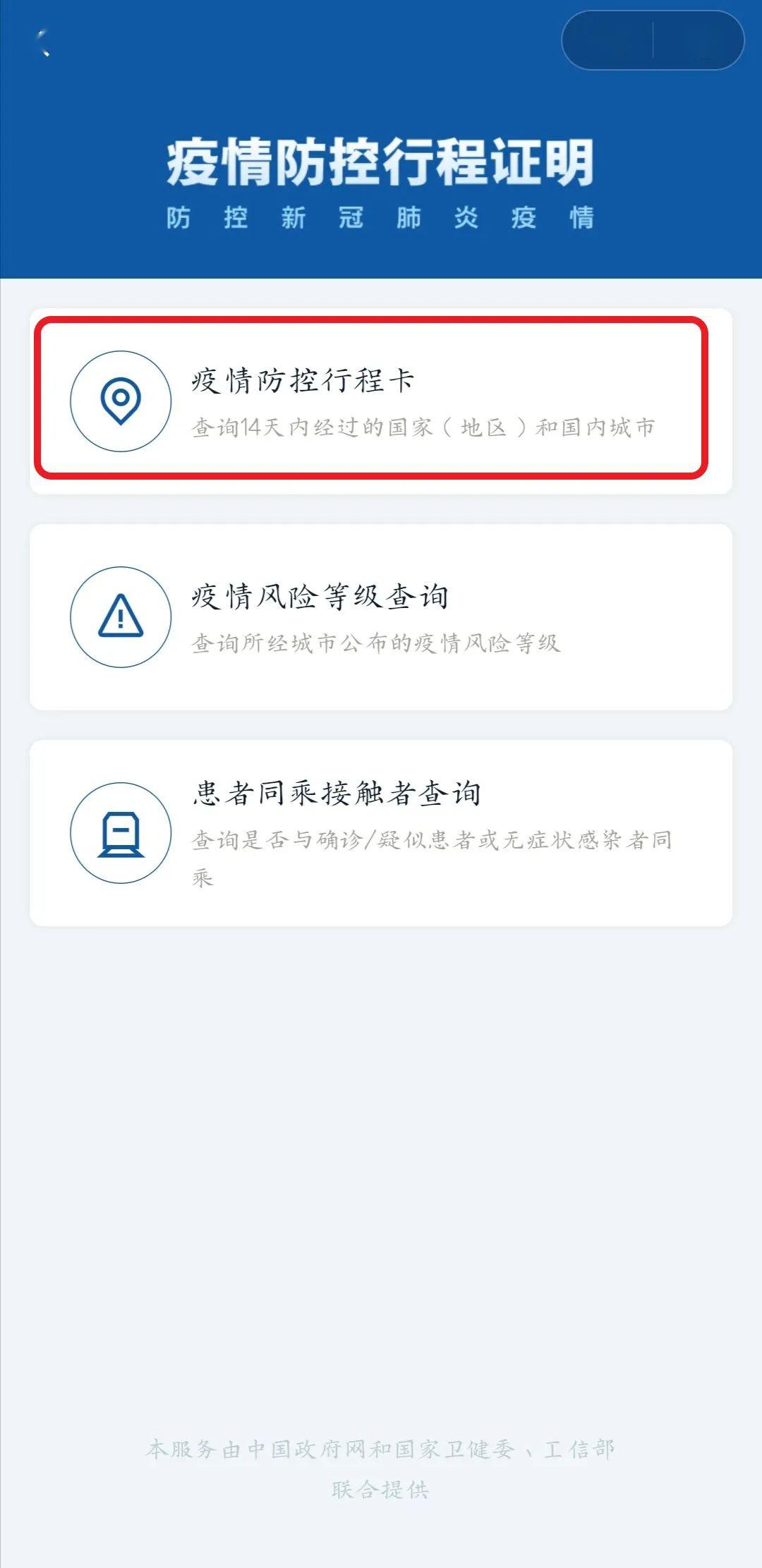Viewport: 762px width, 1568px height.
Task: Open the 疫情风险等级查询 service
Action: pos(381,618)
